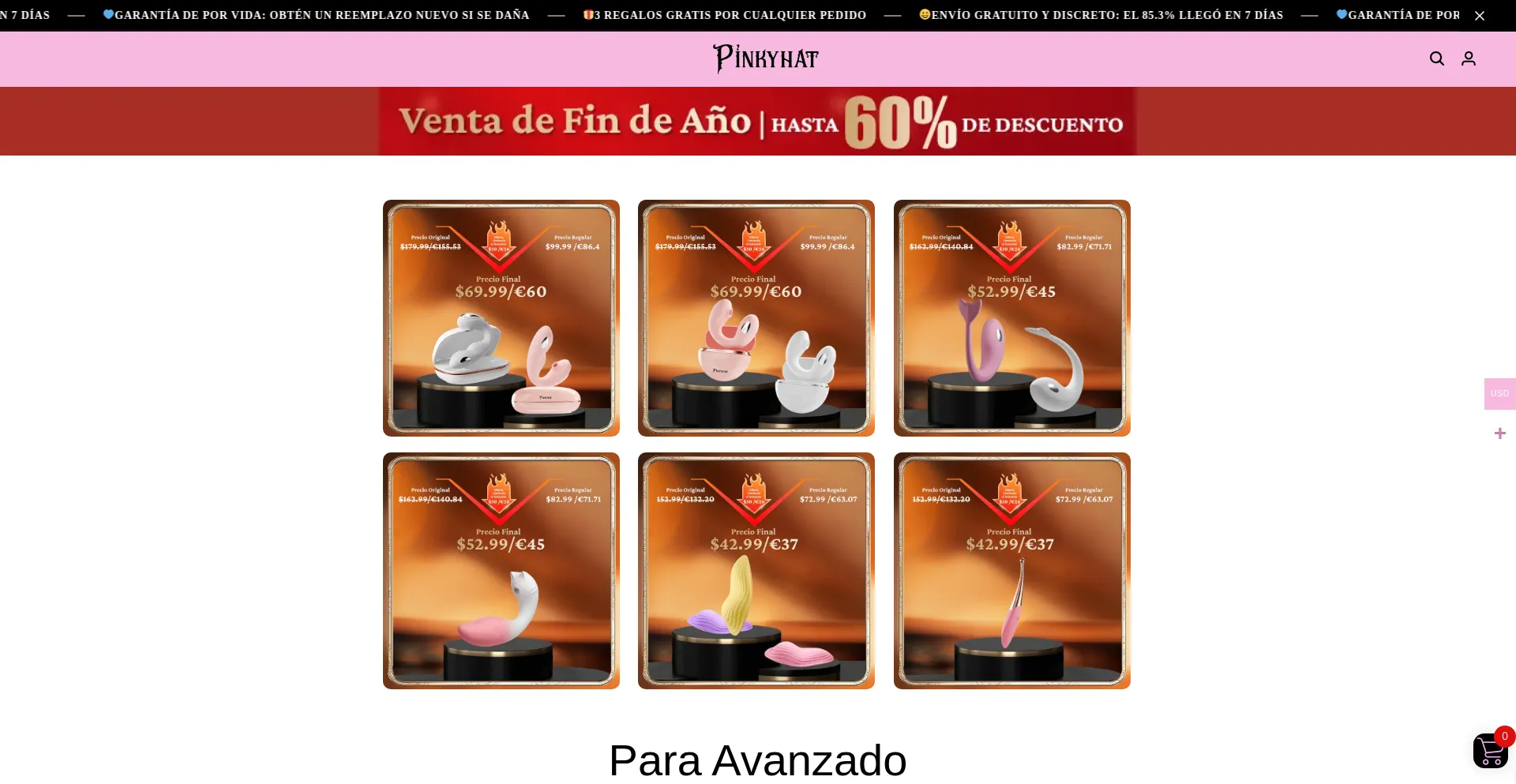Expand the pink plus side widget
The width and height of the screenshot is (1516, 784).
click(1500, 433)
